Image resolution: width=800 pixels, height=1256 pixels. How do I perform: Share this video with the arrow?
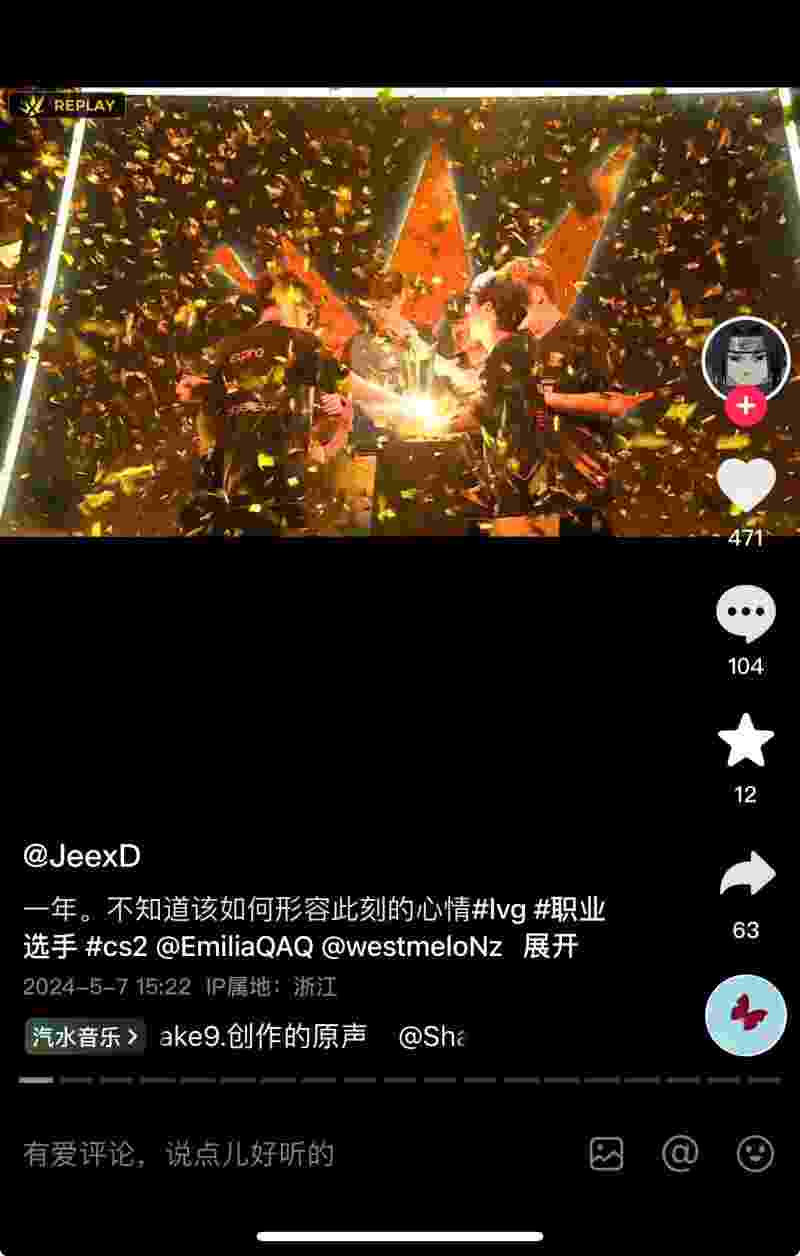[747, 875]
